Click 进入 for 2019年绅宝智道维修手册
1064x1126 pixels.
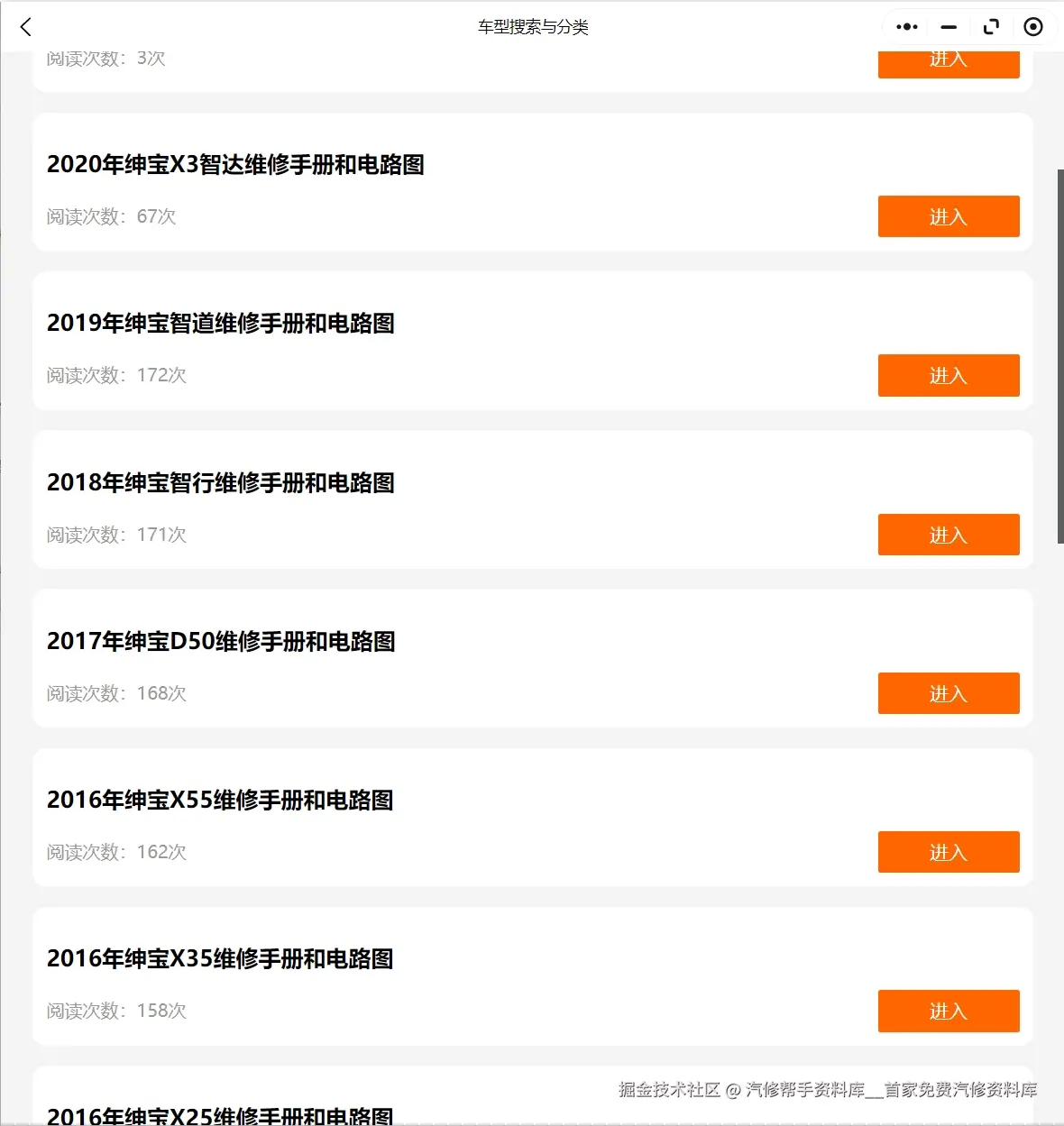[x=948, y=376]
